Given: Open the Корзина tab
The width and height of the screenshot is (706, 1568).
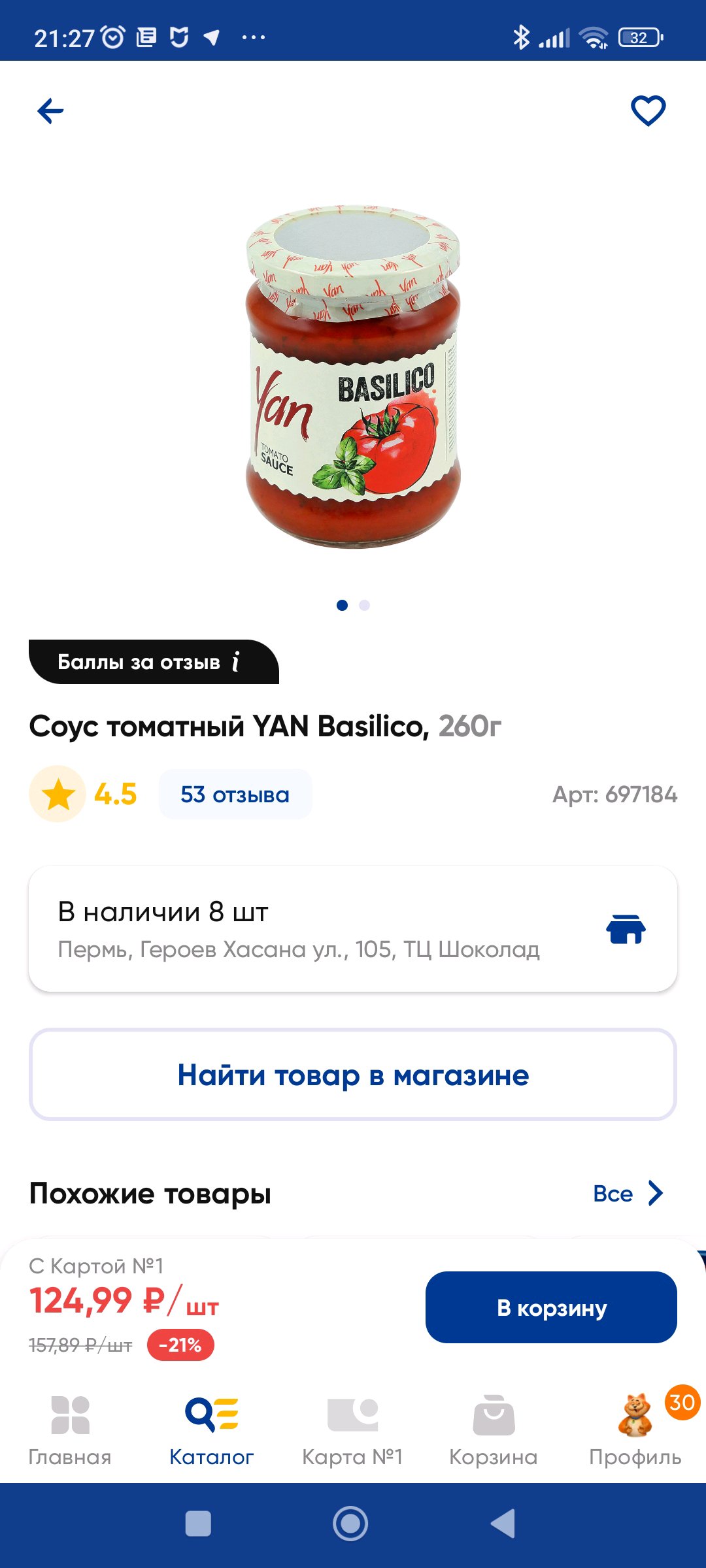Looking at the screenshot, I should coord(494,1431).
